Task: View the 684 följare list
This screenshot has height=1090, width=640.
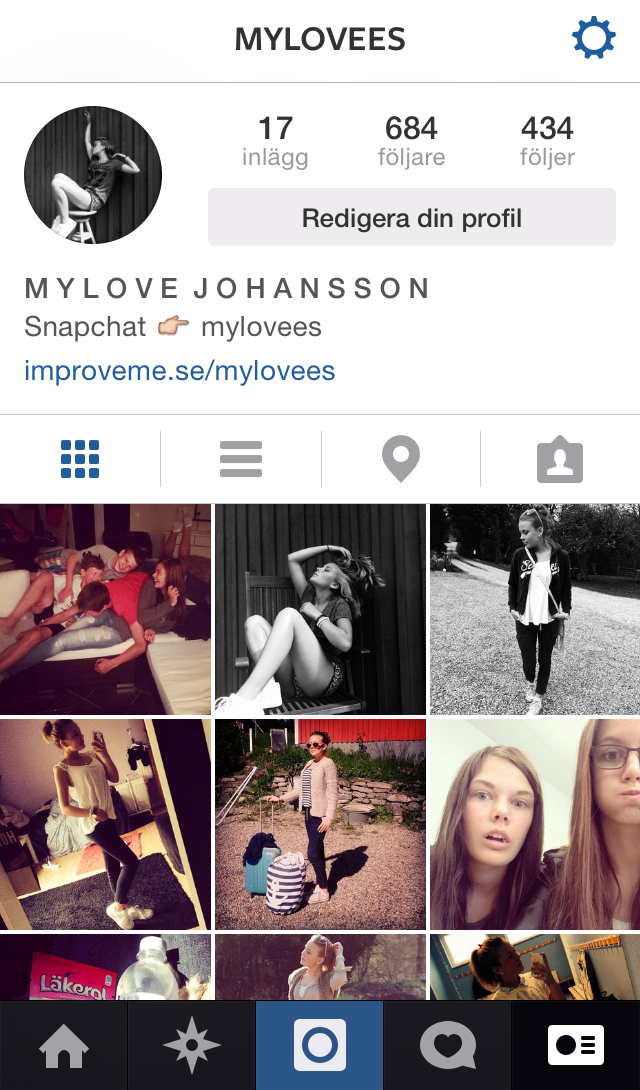Action: (411, 141)
